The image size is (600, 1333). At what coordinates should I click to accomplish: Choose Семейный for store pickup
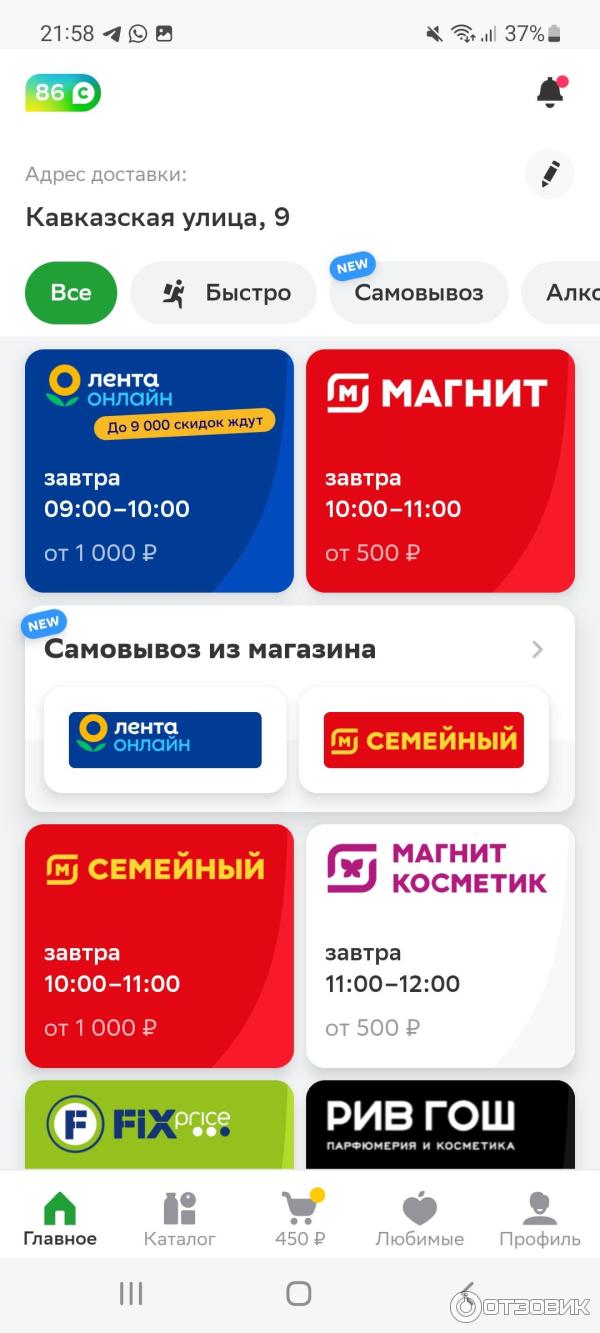[423, 740]
